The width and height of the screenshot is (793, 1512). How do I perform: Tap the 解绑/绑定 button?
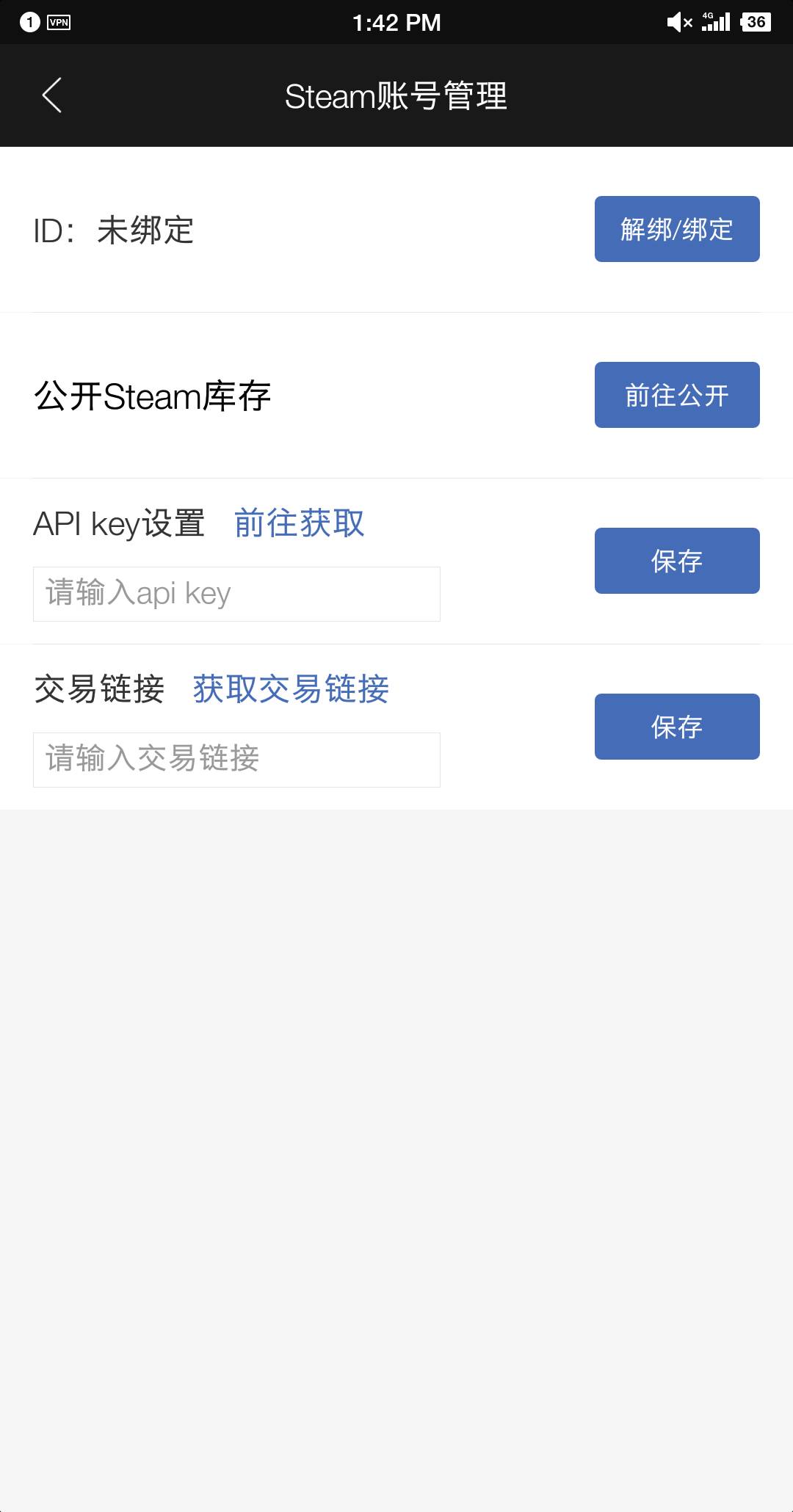[x=677, y=229]
